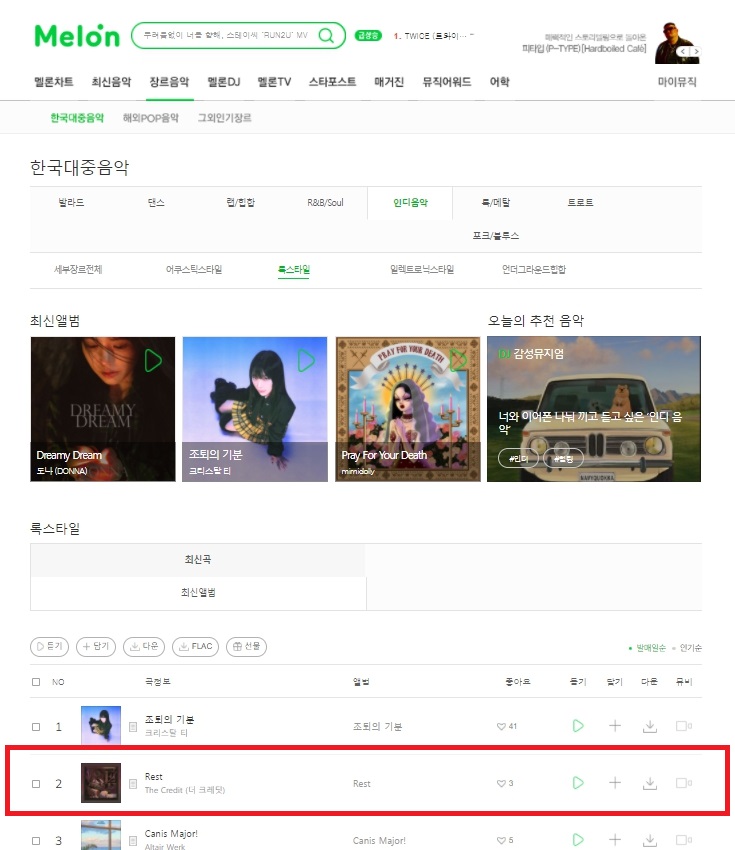Switch to the 최신앨범 list tab
735x850 pixels.
pyautogui.click(x=198, y=593)
